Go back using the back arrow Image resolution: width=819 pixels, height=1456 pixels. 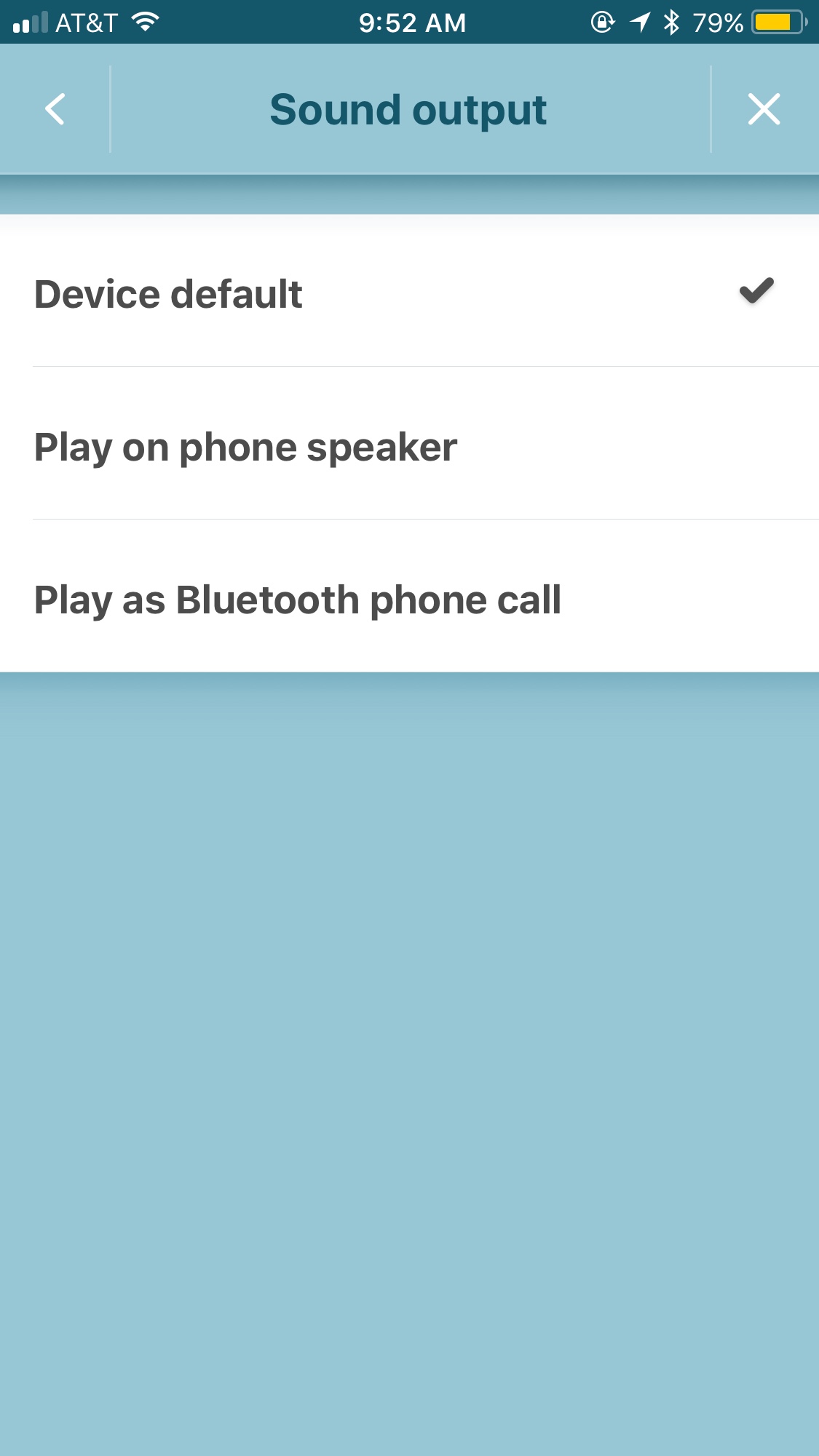point(55,109)
